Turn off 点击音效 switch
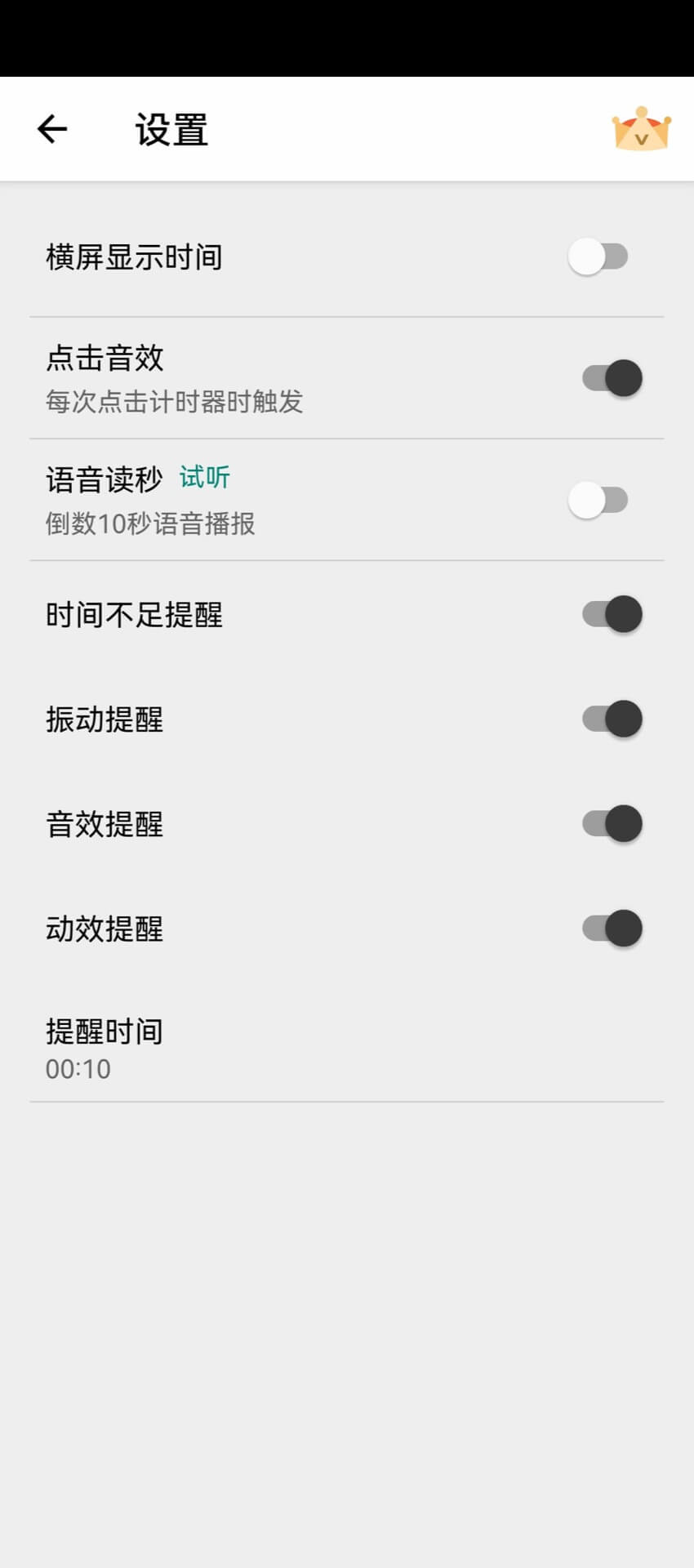The image size is (694, 1568). pos(612,378)
